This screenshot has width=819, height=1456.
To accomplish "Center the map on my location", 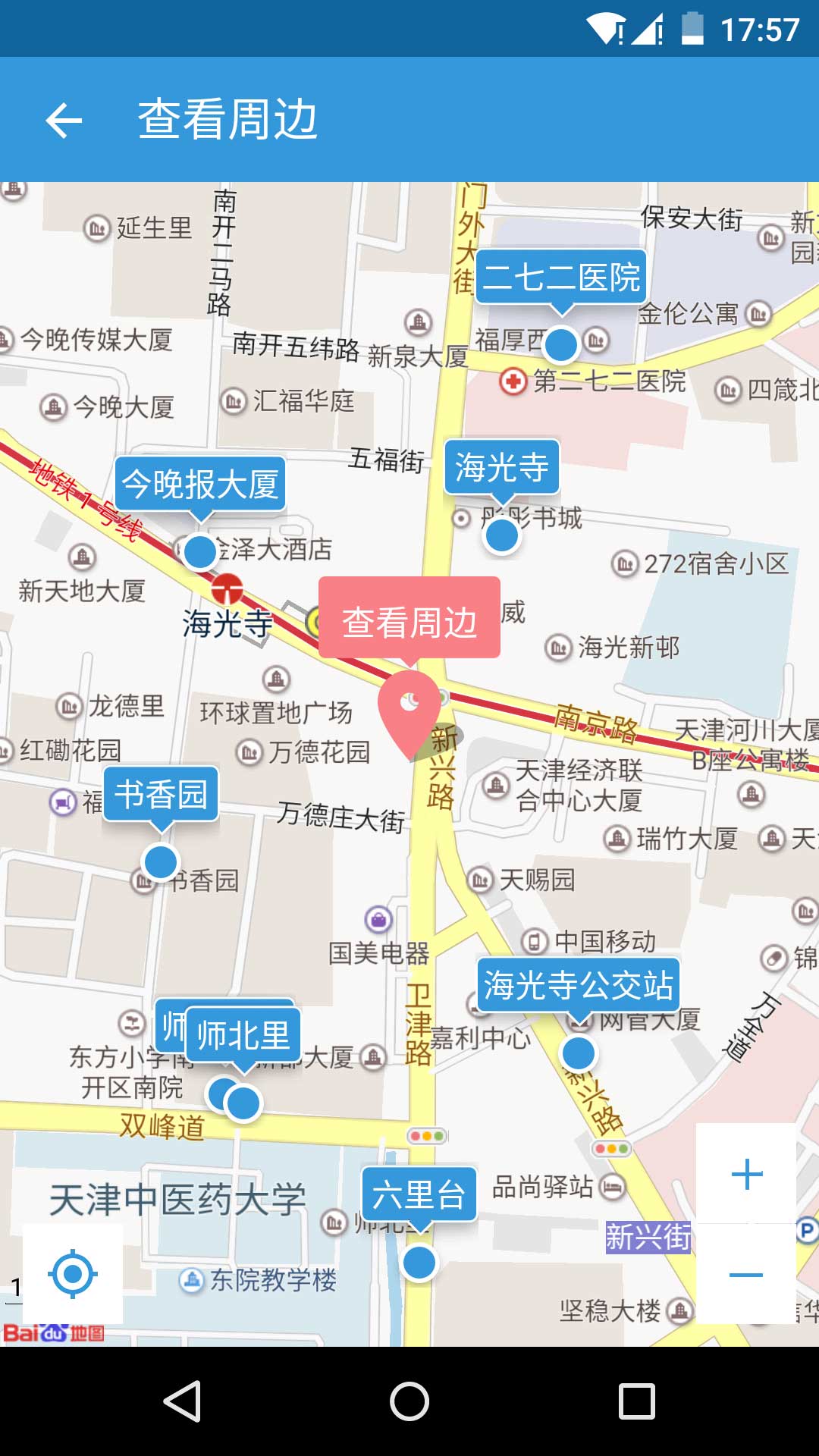I will tap(73, 1274).
